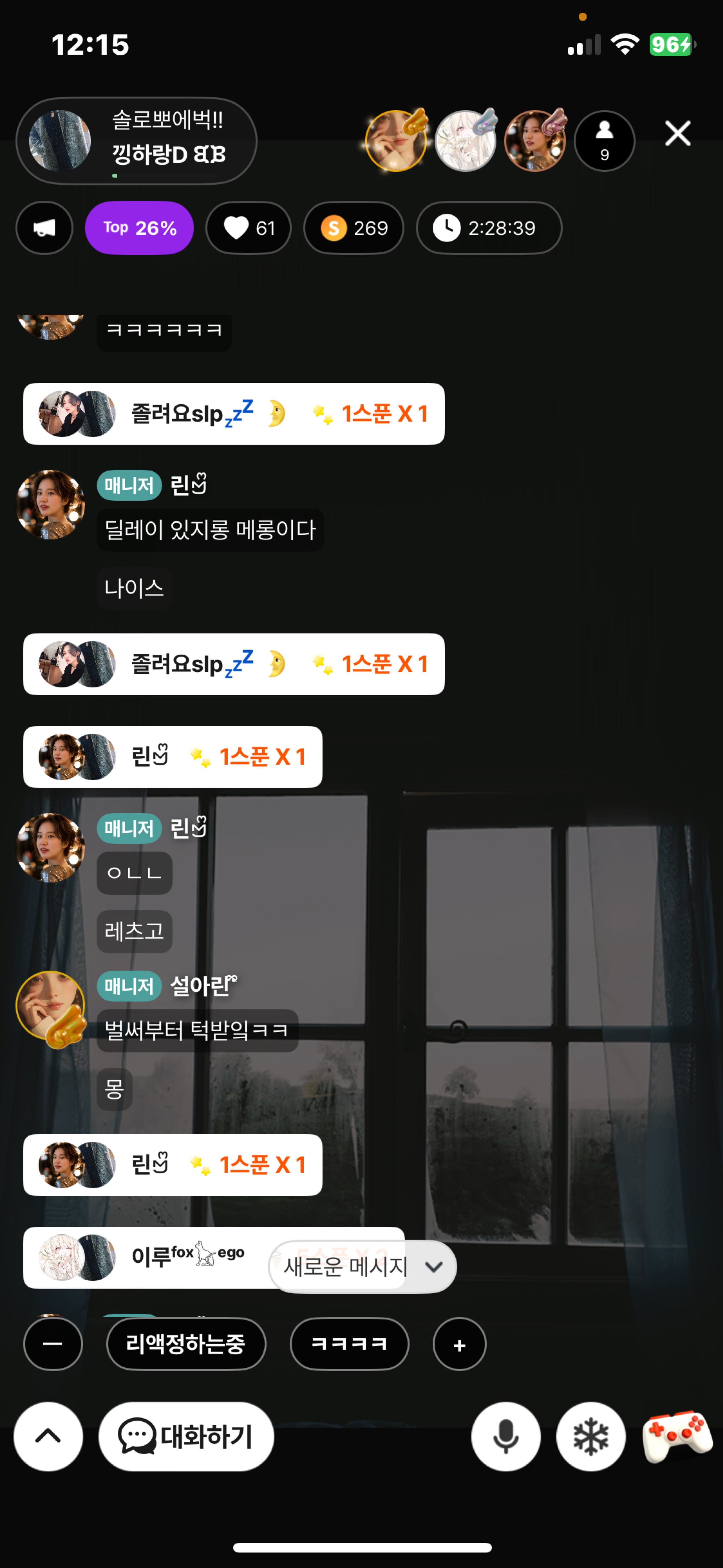Viewport: 723px width, 1568px height.
Task: View the Top 26% ranking badge
Action: (x=139, y=228)
